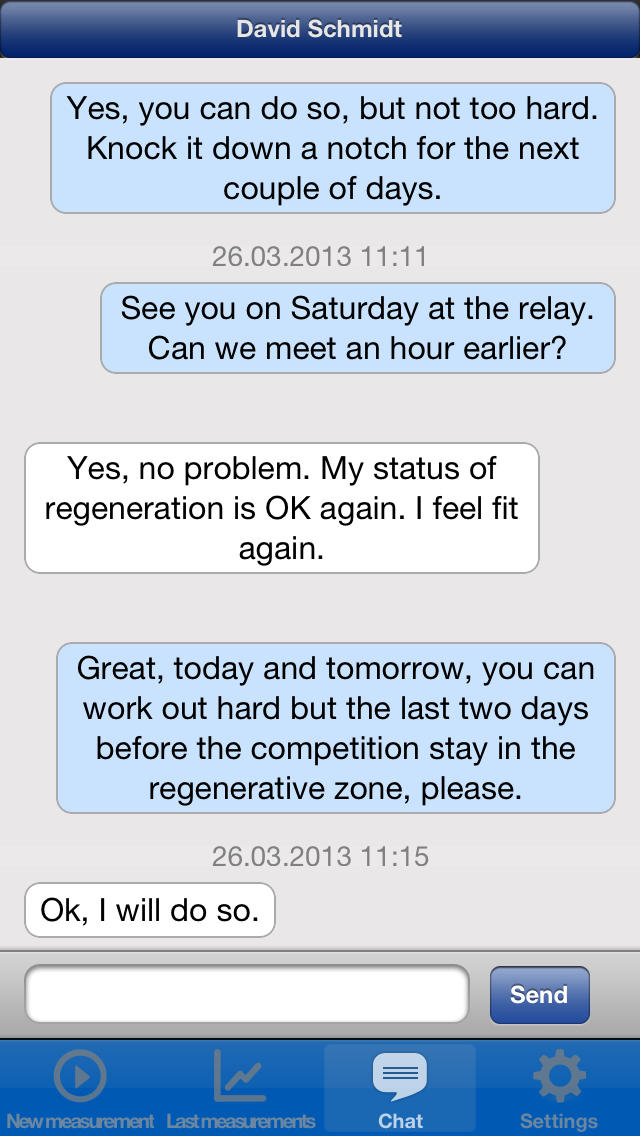640x1136 pixels.
Task: Open the Last measurements tab
Action: coord(241,1088)
